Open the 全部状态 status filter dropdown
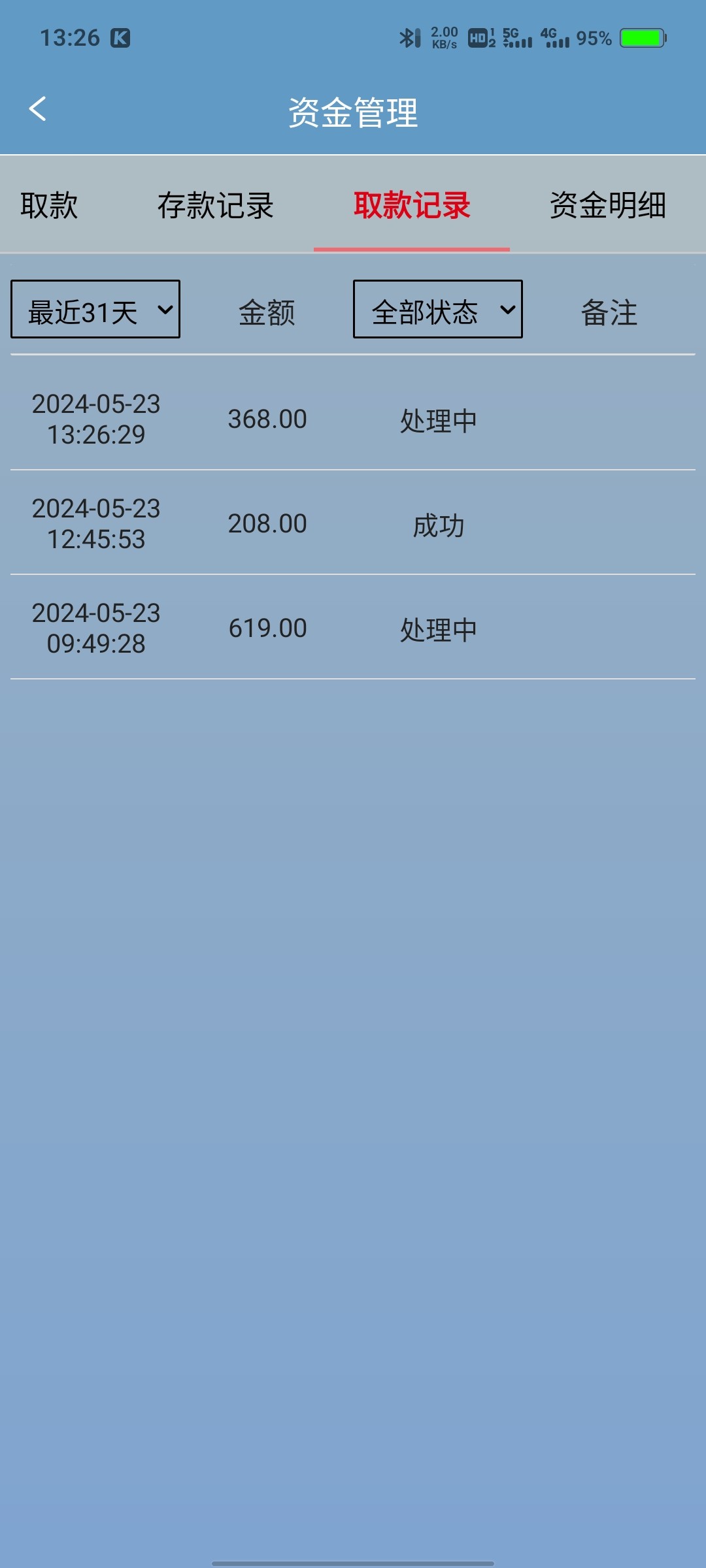 tap(437, 310)
